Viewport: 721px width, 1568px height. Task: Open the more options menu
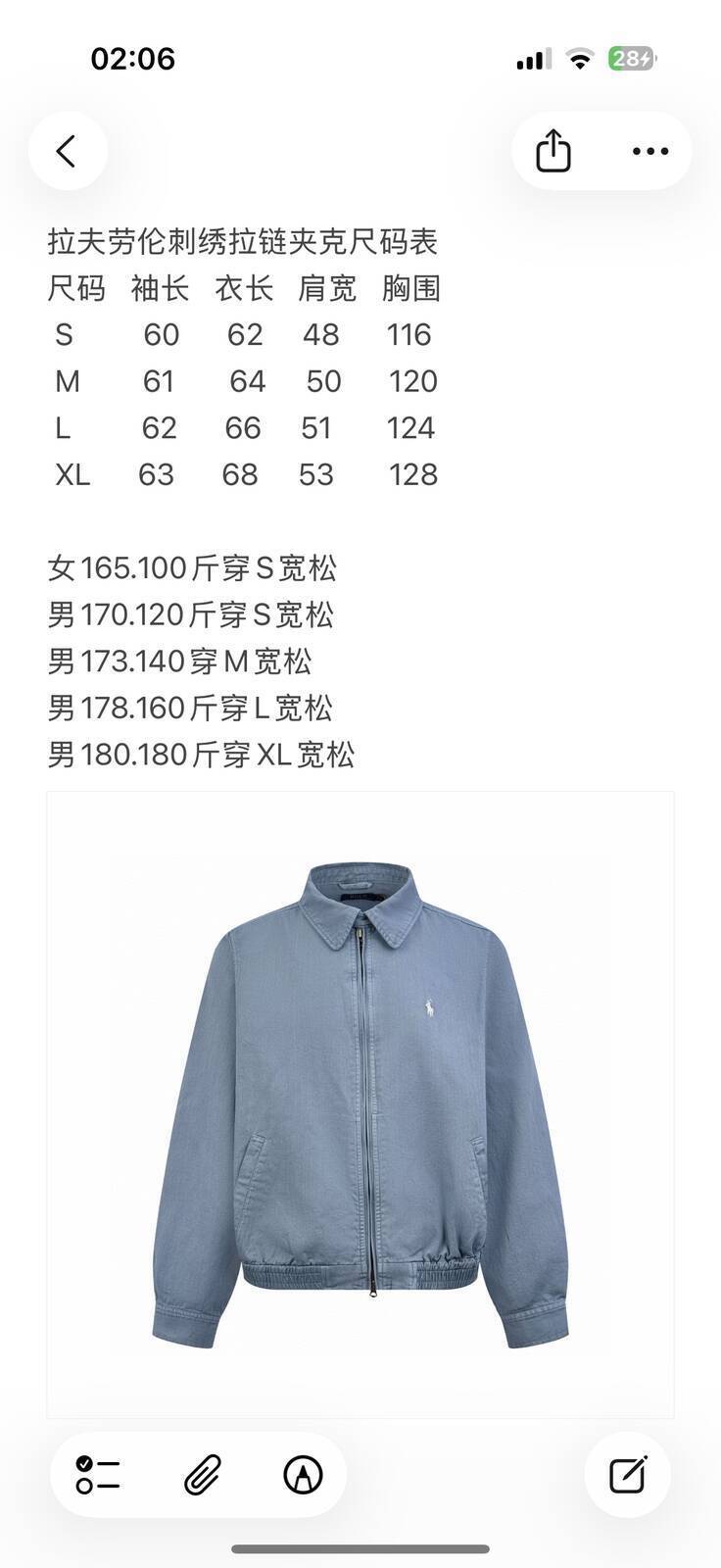click(x=650, y=151)
